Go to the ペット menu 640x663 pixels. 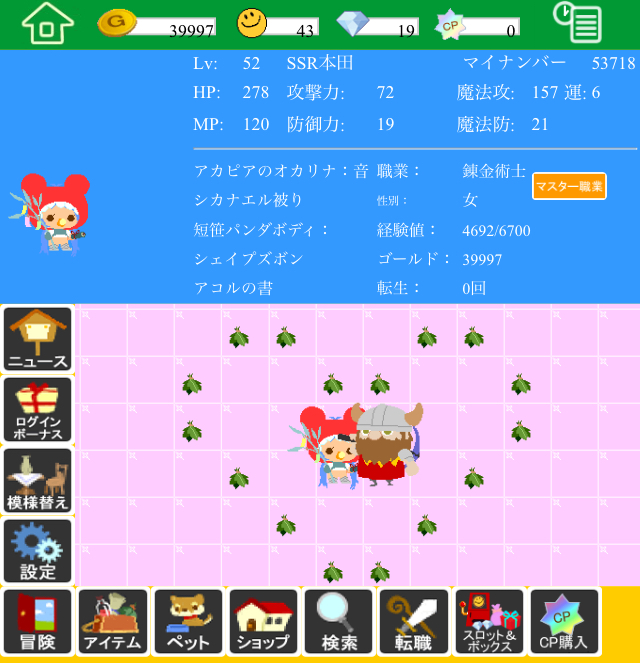coord(188,622)
